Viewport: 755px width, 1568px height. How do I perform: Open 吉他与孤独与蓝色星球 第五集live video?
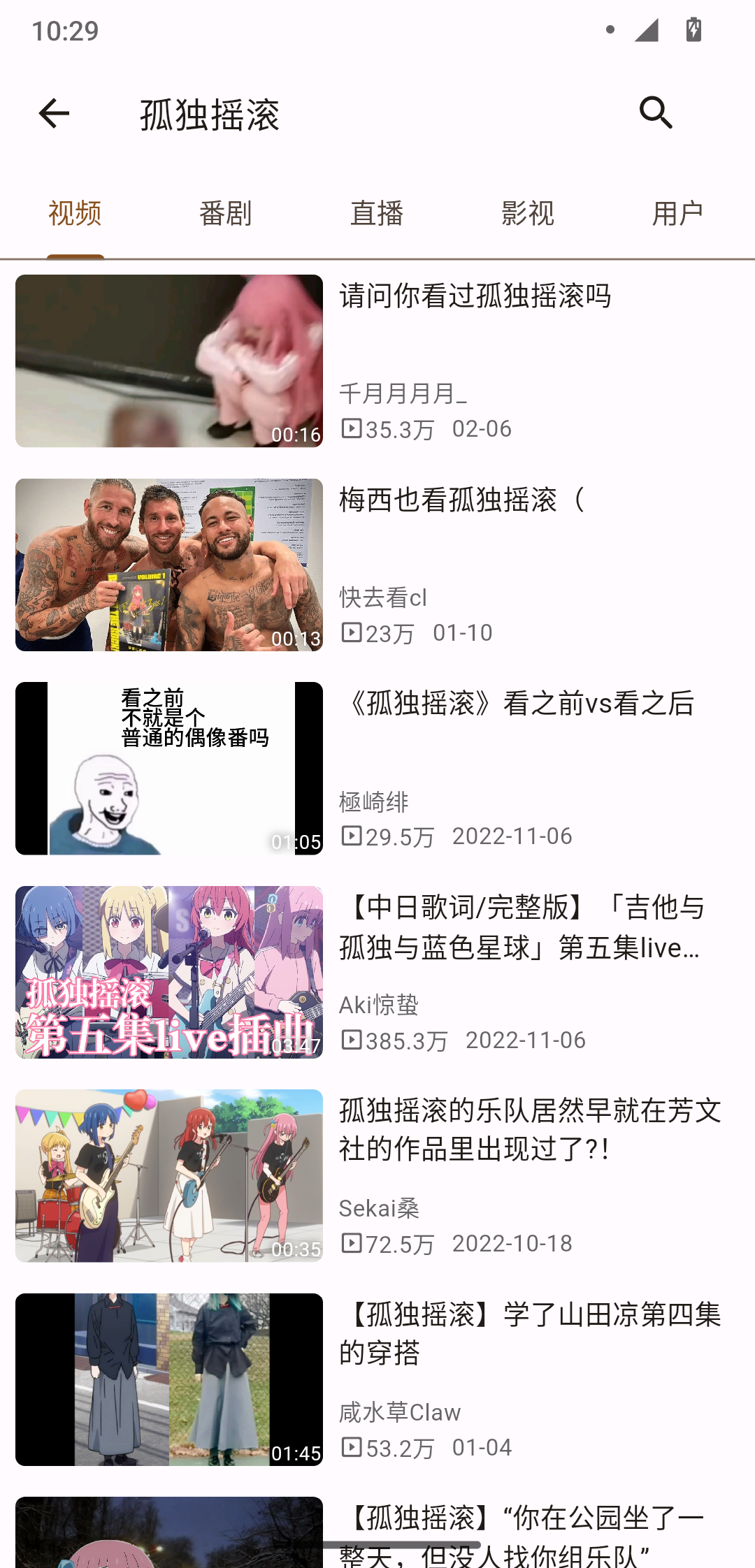click(x=377, y=972)
